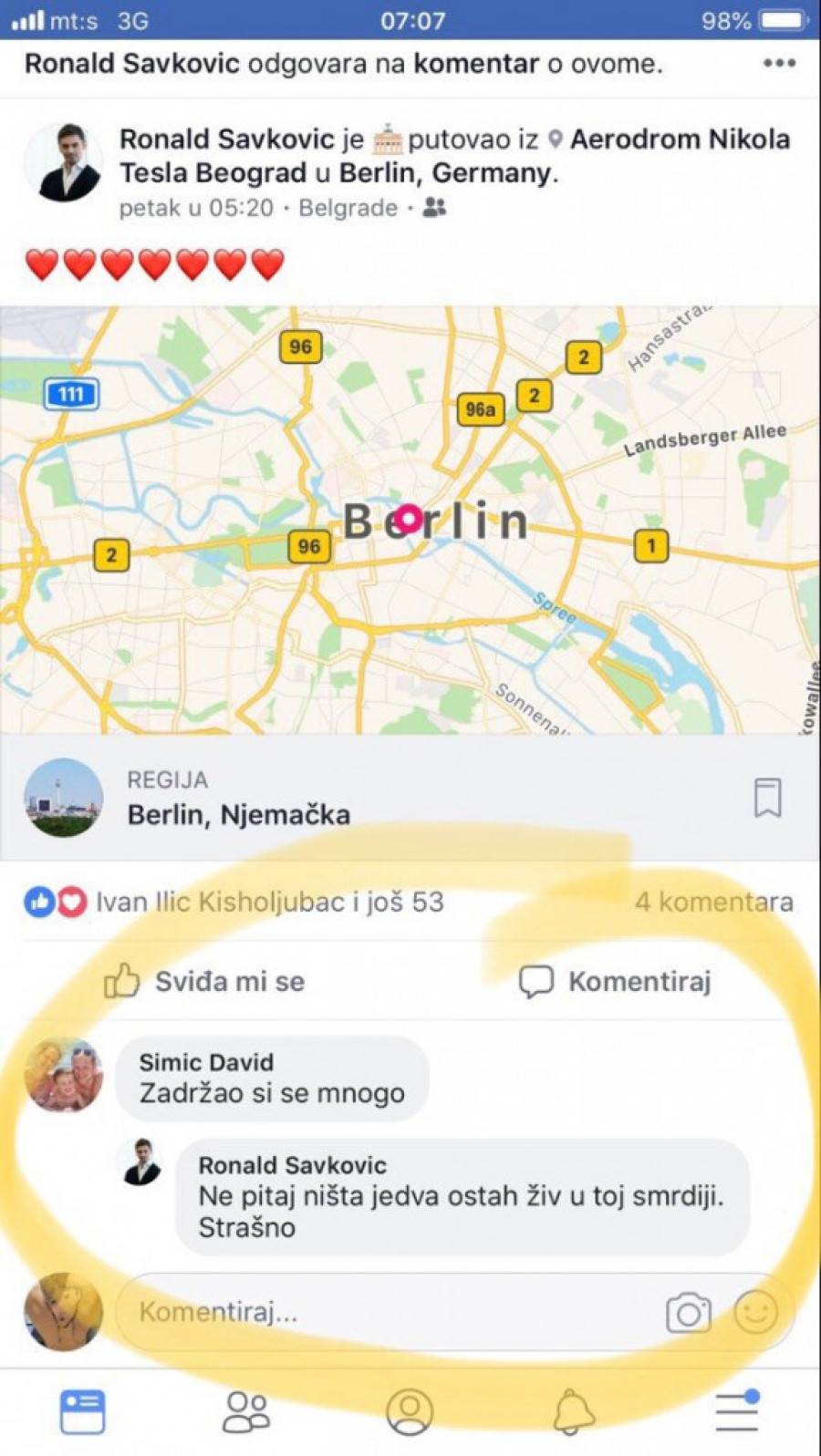Switch to the News Feed tab
The height and width of the screenshot is (1456, 821).
(82, 1411)
